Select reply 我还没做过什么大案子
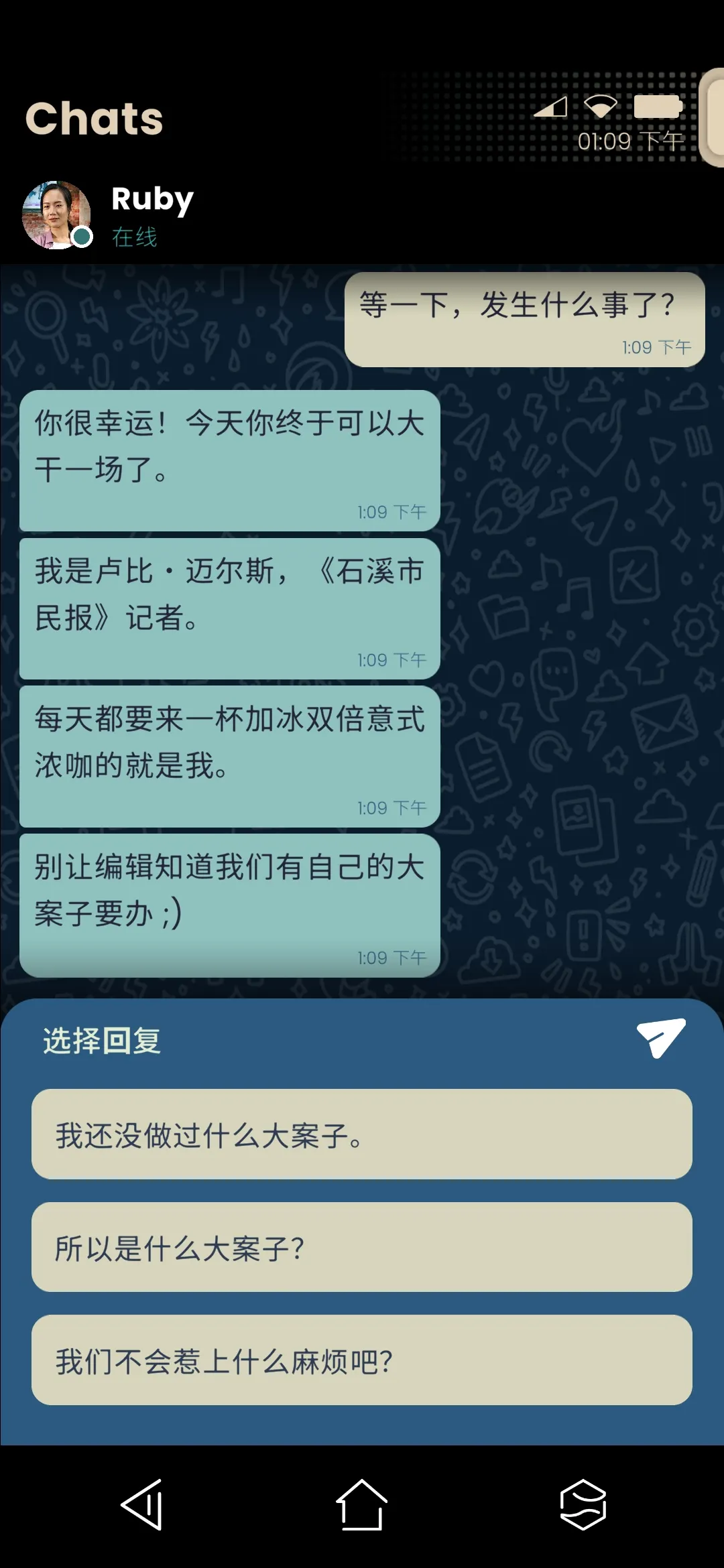This screenshot has height=1568, width=724. (362, 1134)
